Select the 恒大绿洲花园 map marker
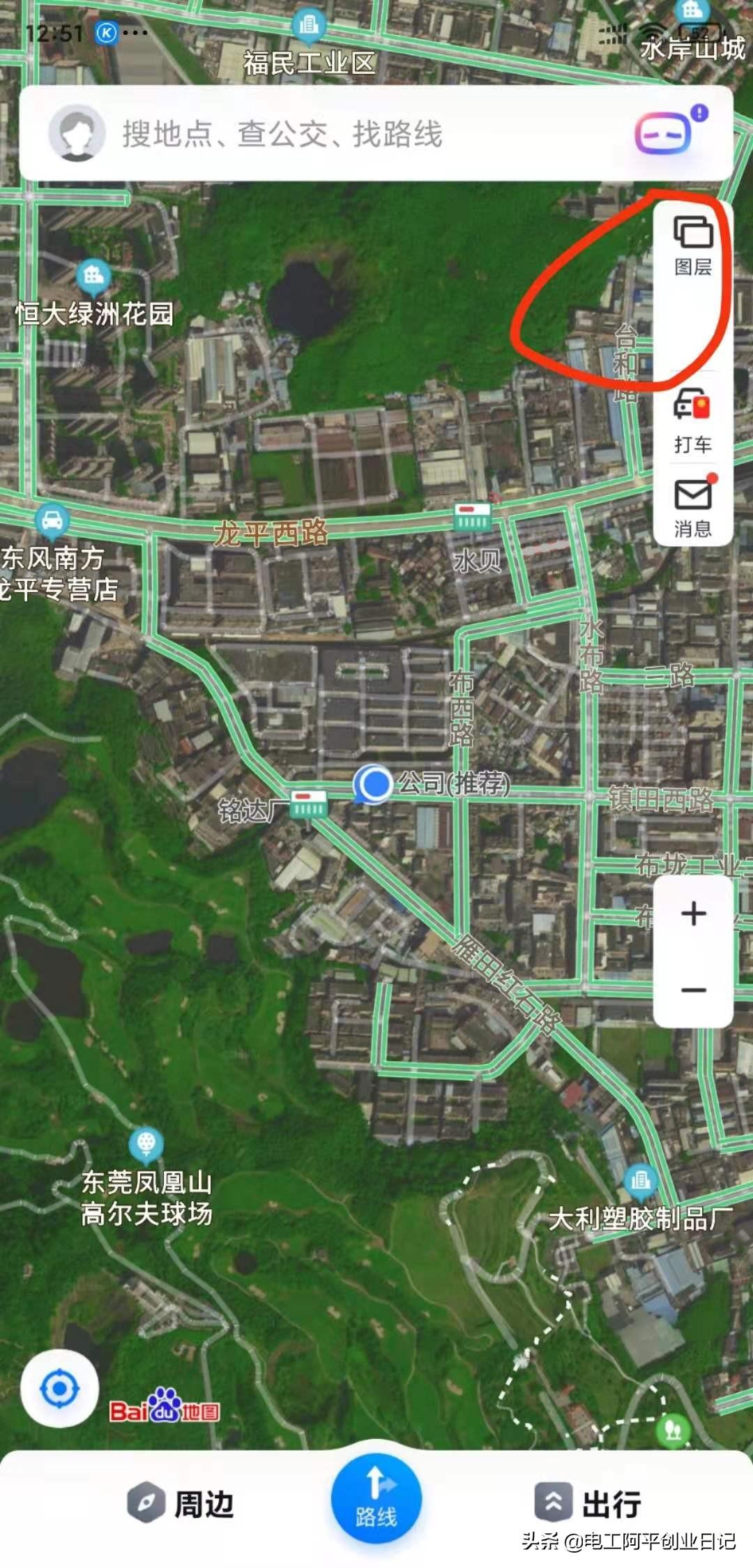Screen dimensions: 753x1568 93,276
